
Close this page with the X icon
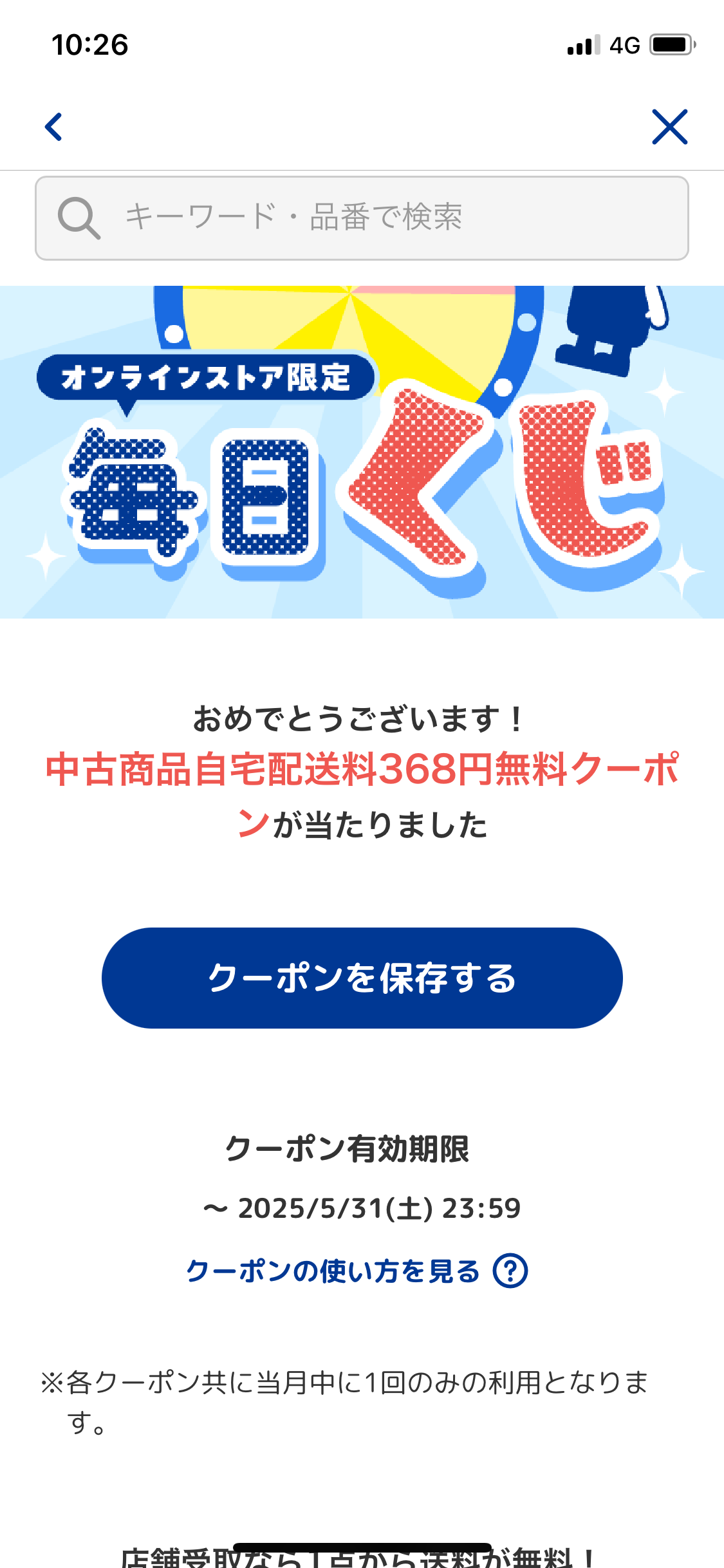pos(669,127)
